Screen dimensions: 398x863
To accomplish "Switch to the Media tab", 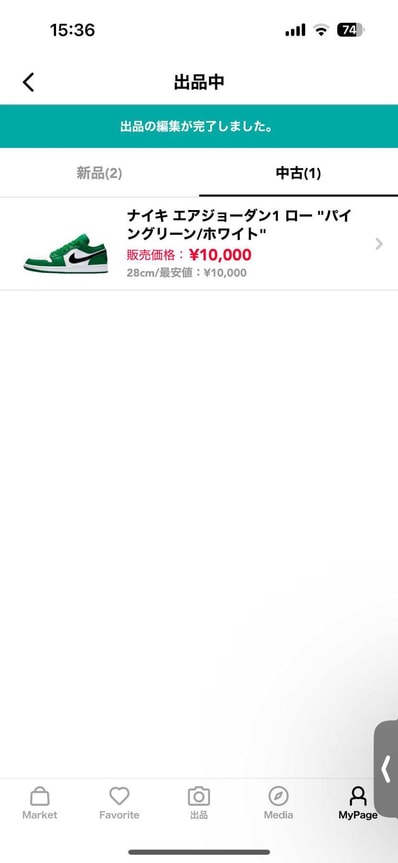I will click(x=279, y=802).
